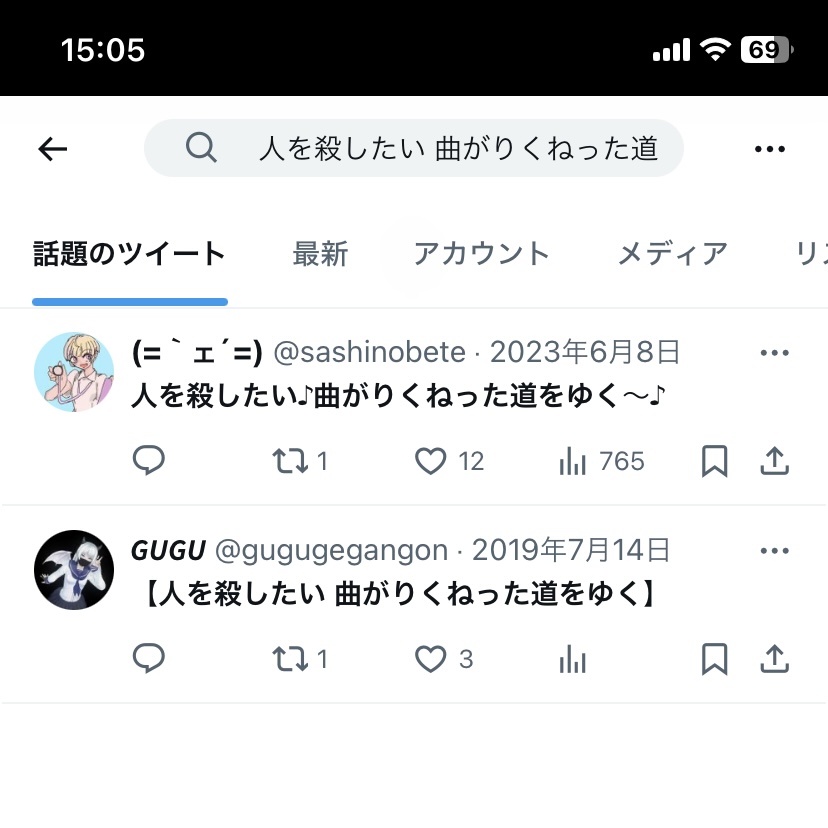Open the profile picture of @sashinobete

point(74,372)
